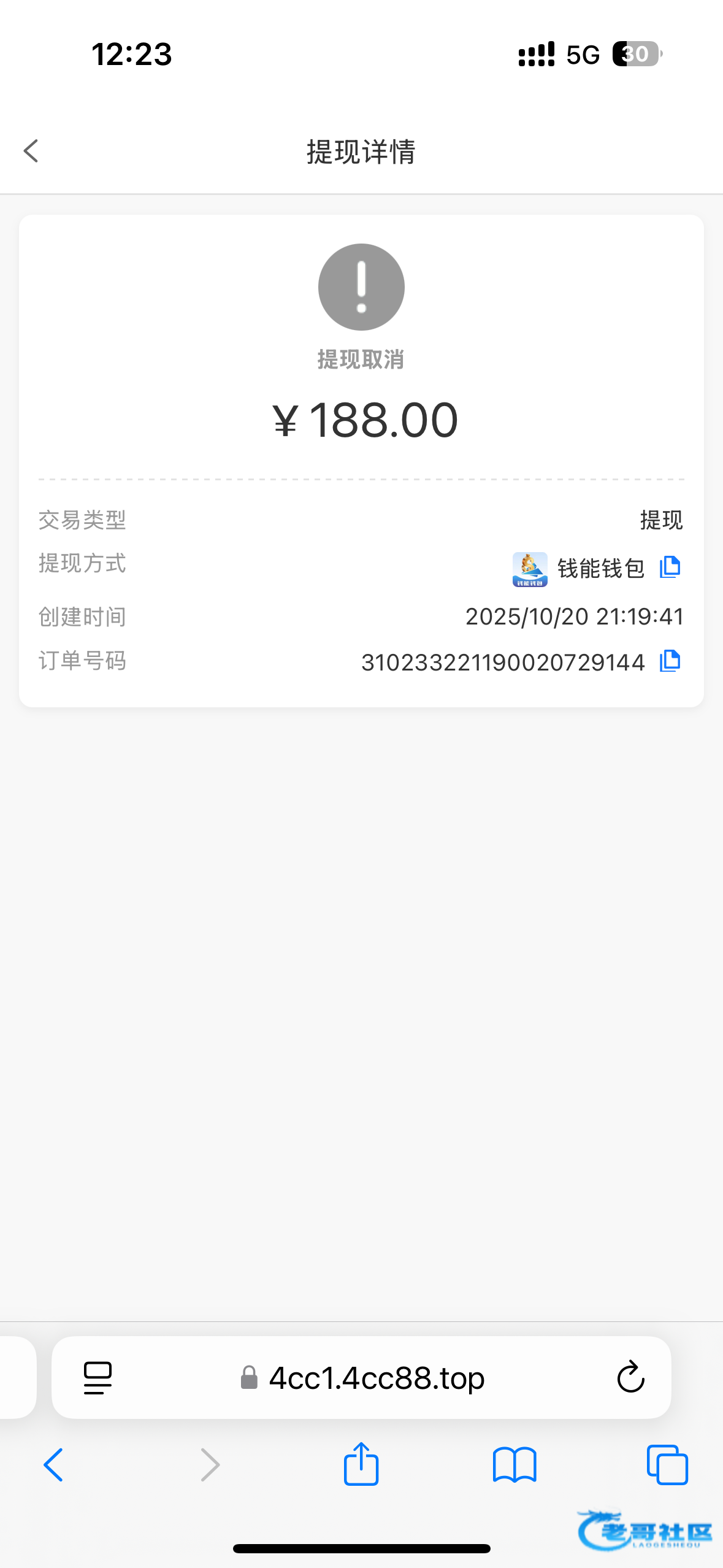This screenshot has height=1568, width=723.
Task: Tap the 4cc1.4cc88.top address bar
Action: click(x=375, y=1378)
